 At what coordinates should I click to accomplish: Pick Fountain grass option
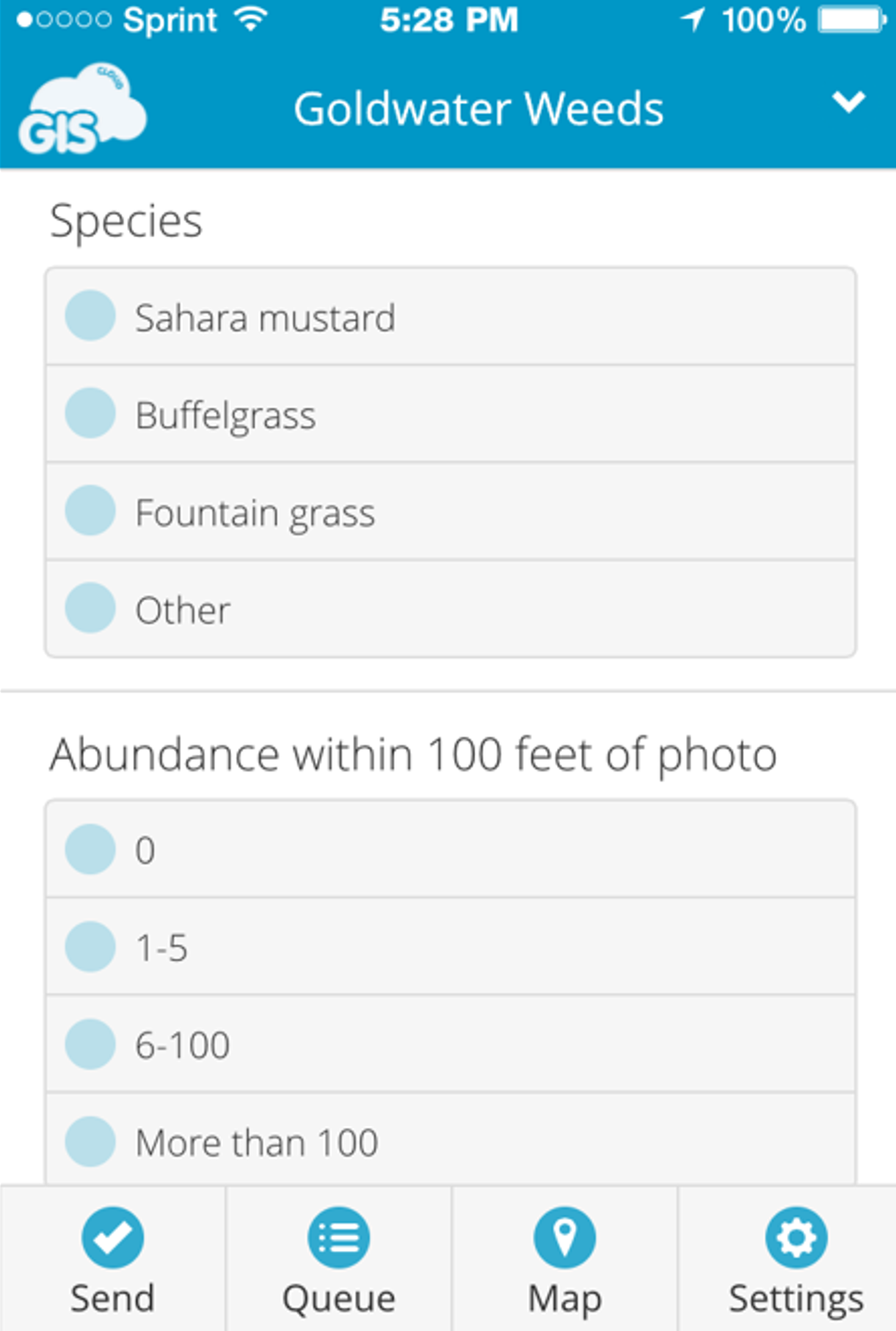click(x=90, y=511)
